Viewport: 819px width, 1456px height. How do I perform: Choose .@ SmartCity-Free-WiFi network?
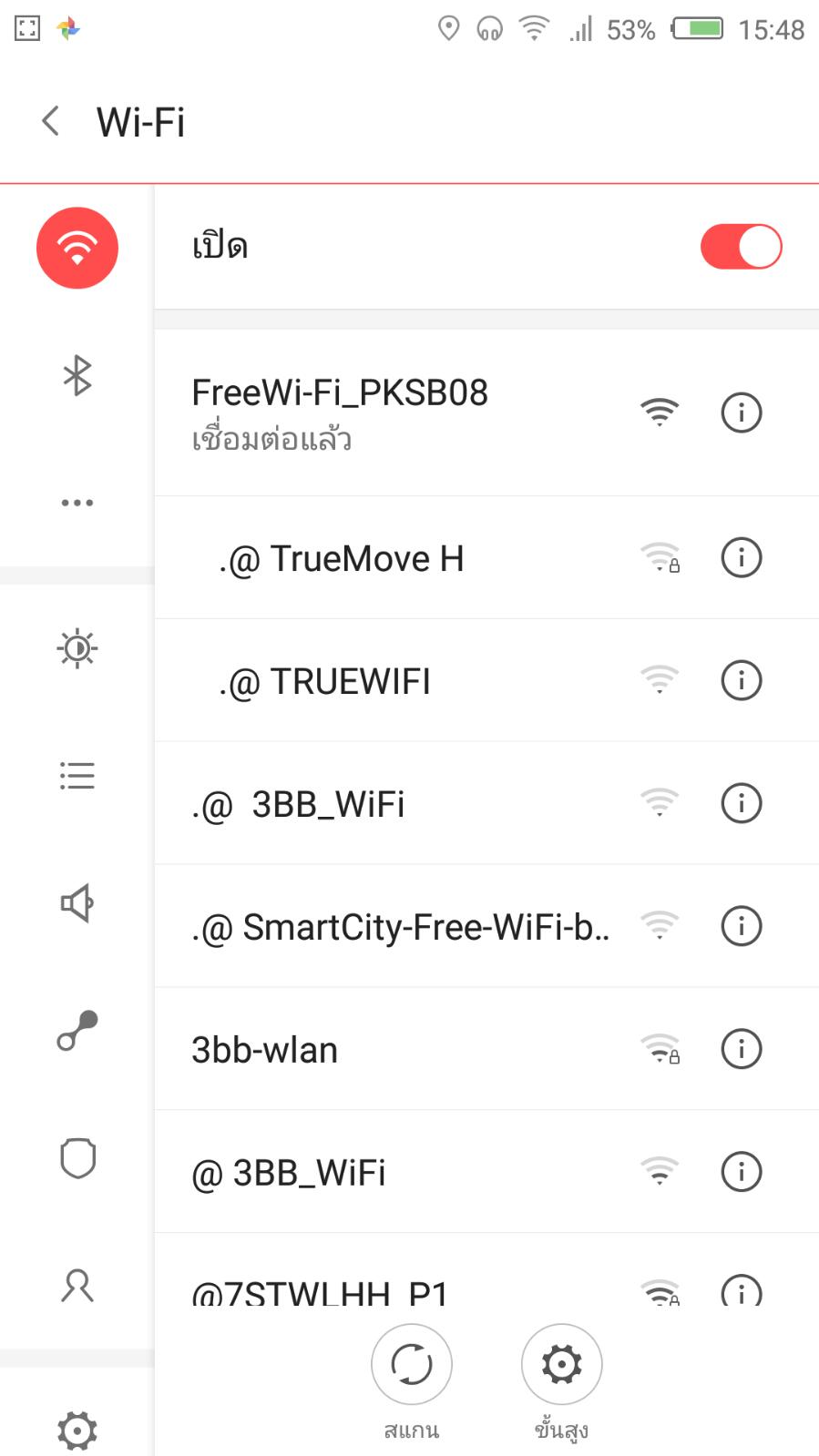(401, 927)
